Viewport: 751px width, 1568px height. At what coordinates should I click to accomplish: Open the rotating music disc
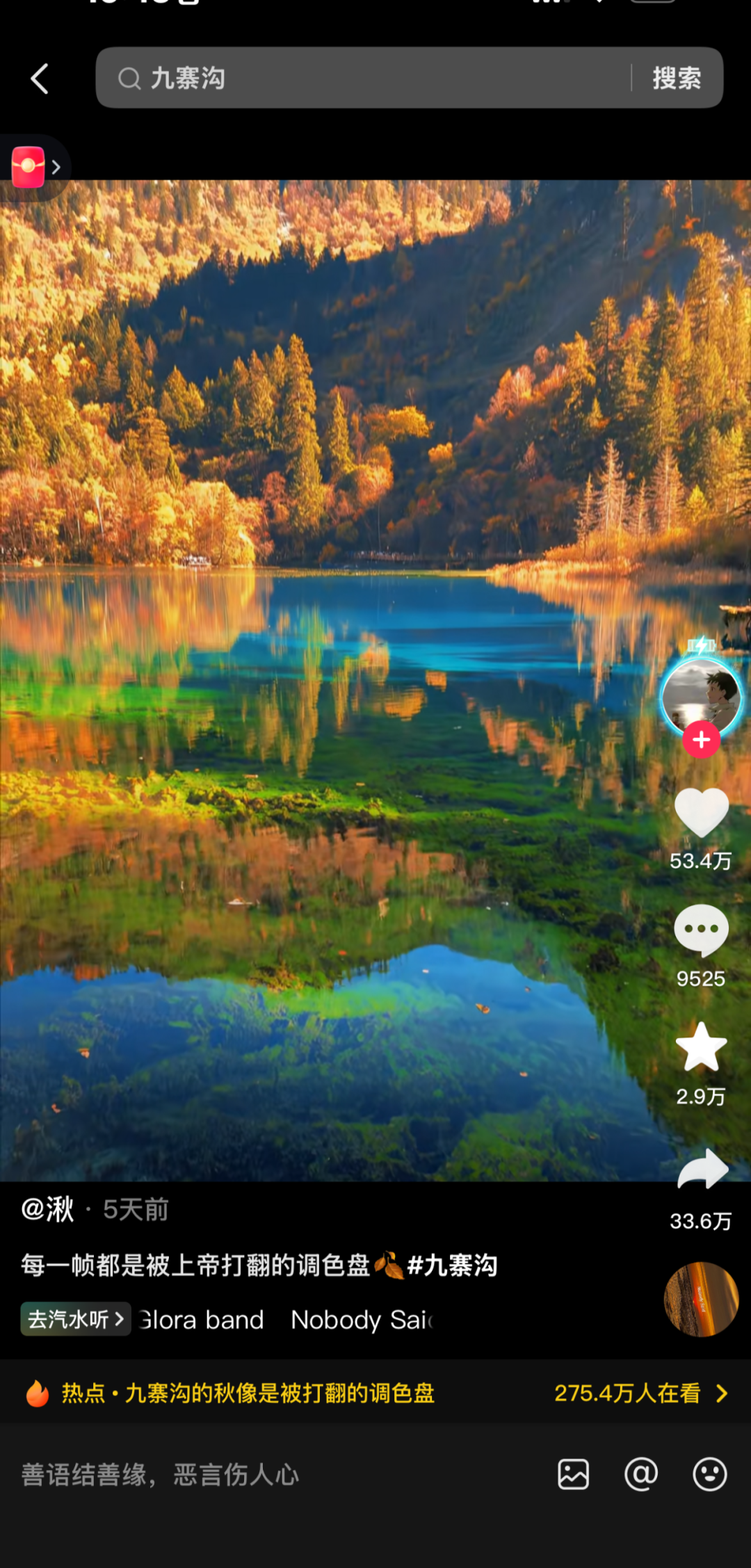click(701, 1299)
